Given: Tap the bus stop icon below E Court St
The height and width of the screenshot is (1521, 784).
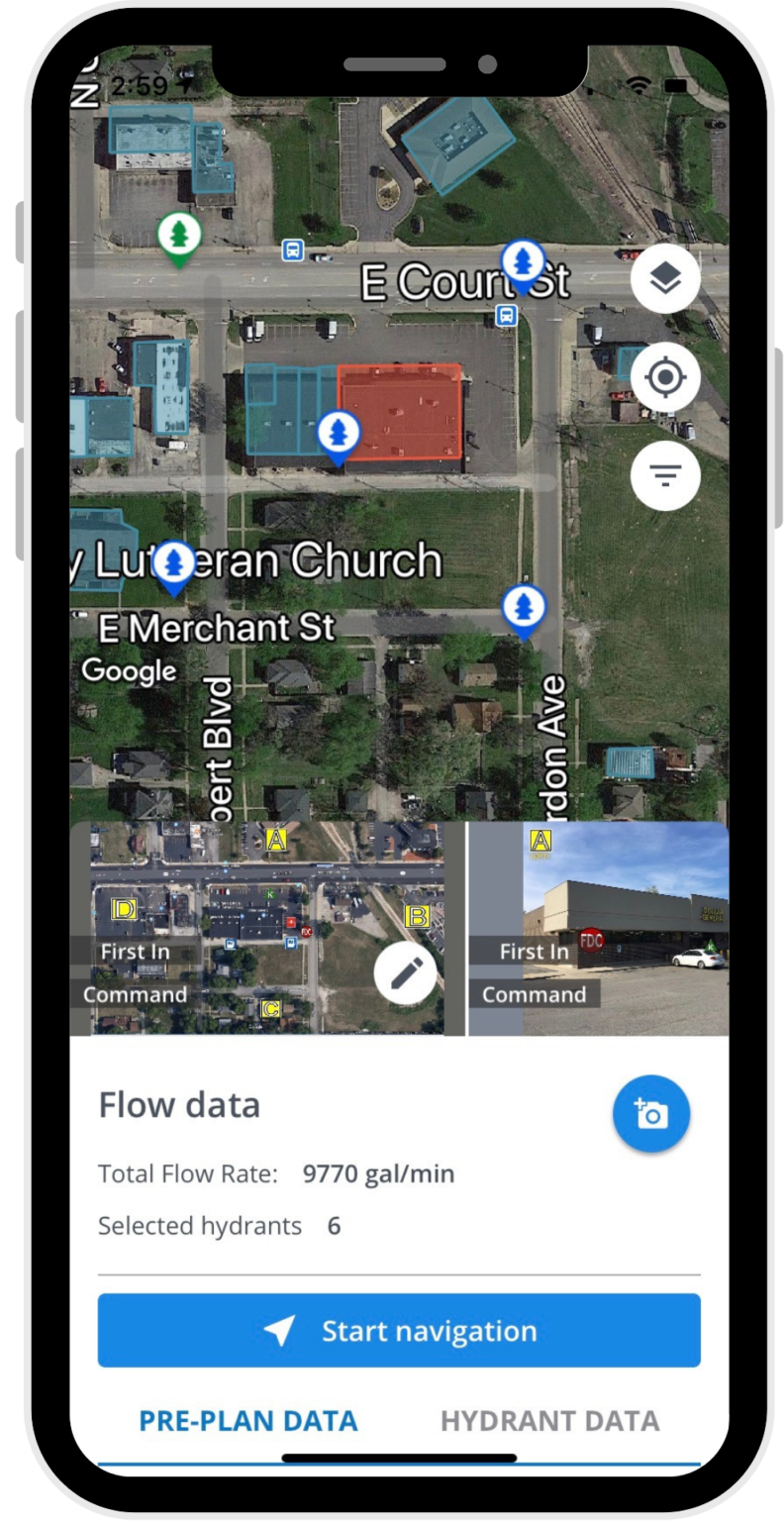Looking at the screenshot, I should (x=507, y=315).
